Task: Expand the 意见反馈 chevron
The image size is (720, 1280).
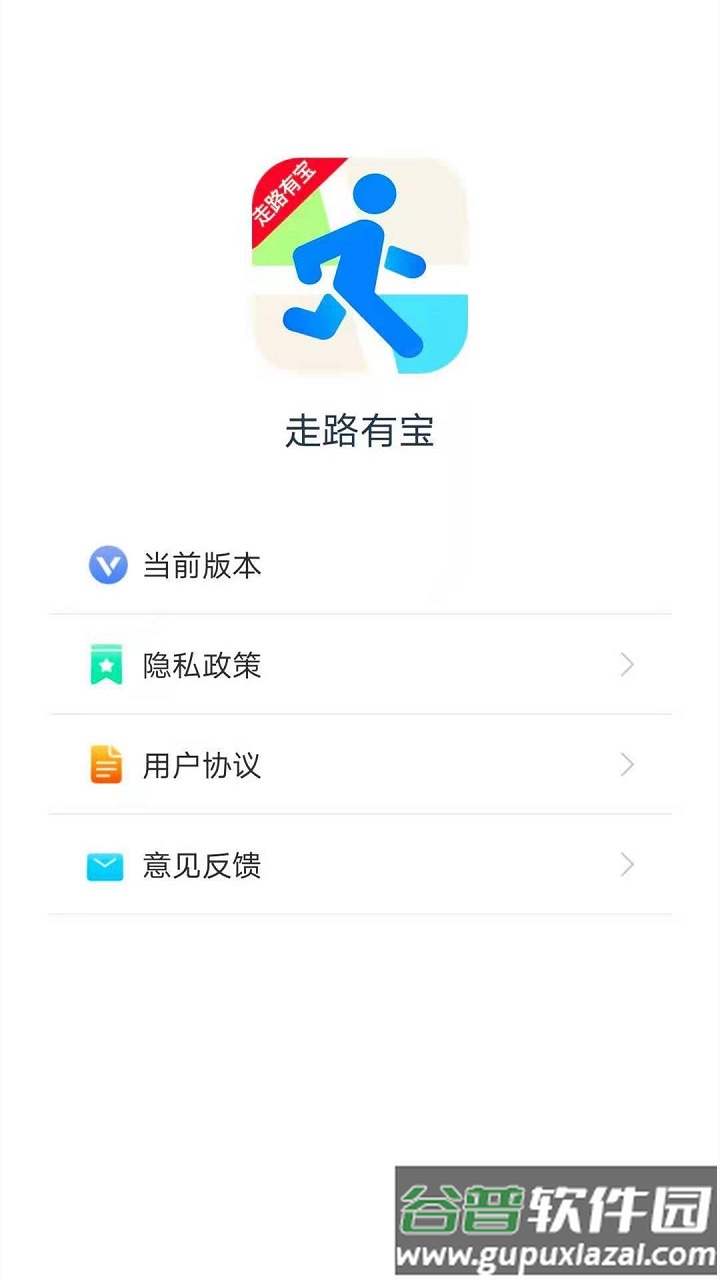Action: [x=627, y=865]
